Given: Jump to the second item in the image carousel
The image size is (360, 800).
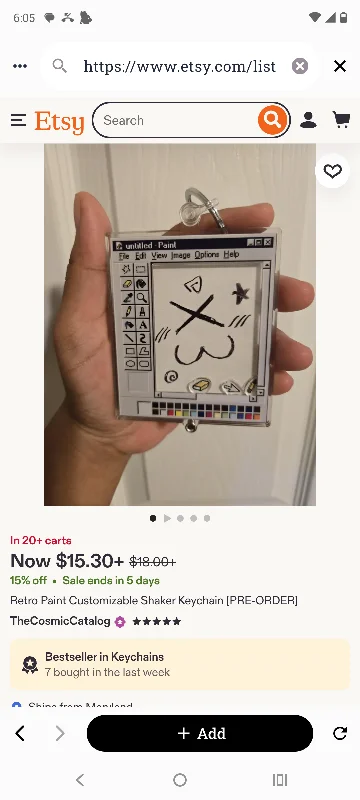Looking at the screenshot, I should tap(167, 518).
